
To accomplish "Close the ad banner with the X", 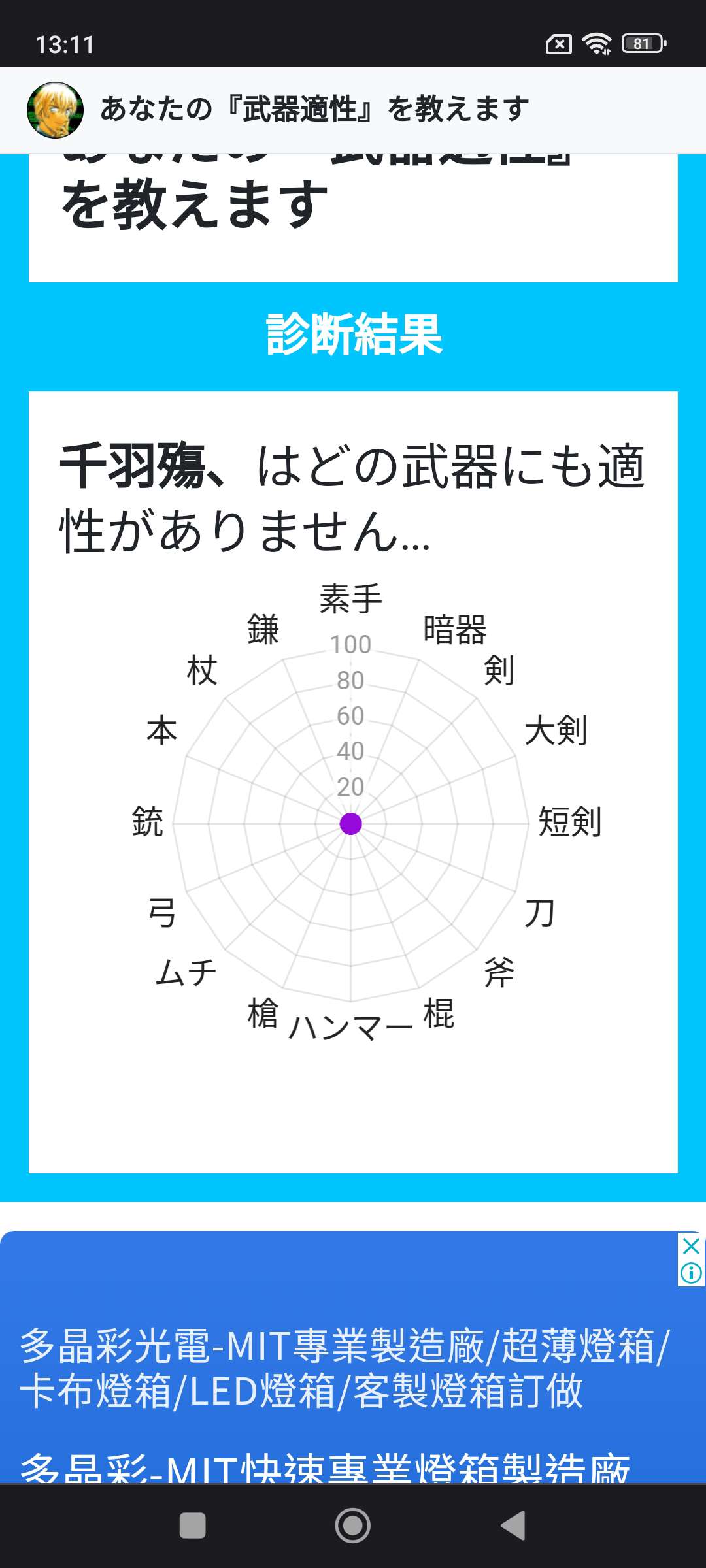I will [x=691, y=1246].
